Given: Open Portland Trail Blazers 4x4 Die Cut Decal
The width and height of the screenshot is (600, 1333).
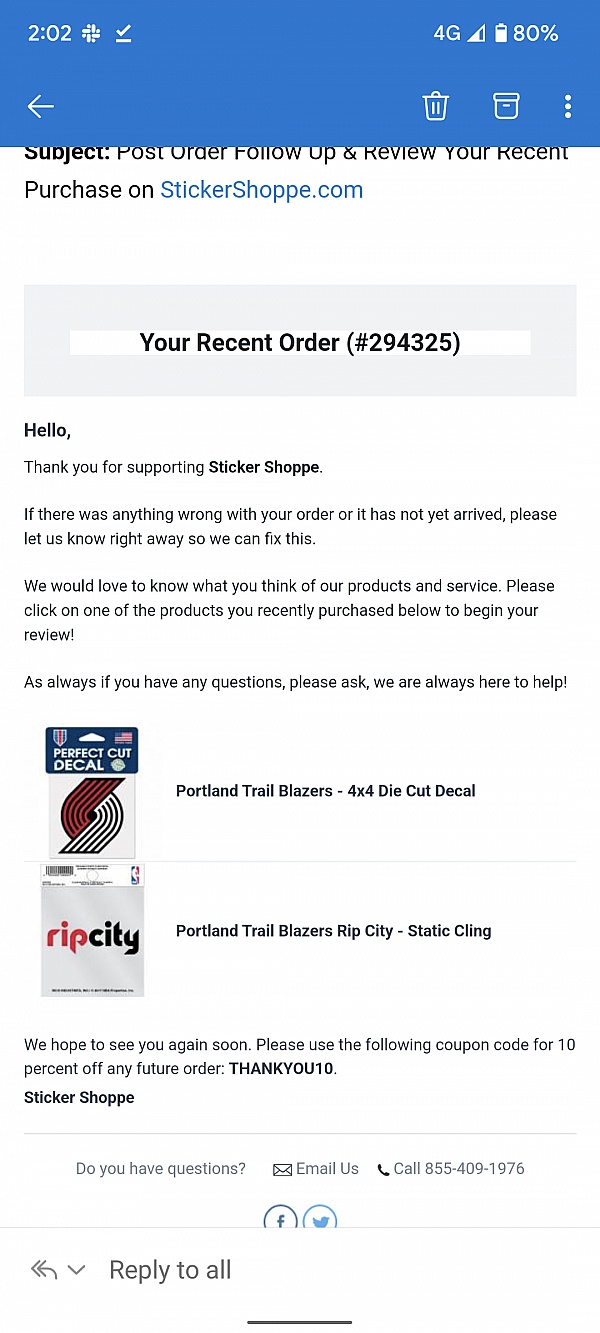Looking at the screenshot, I should point(325,791).
